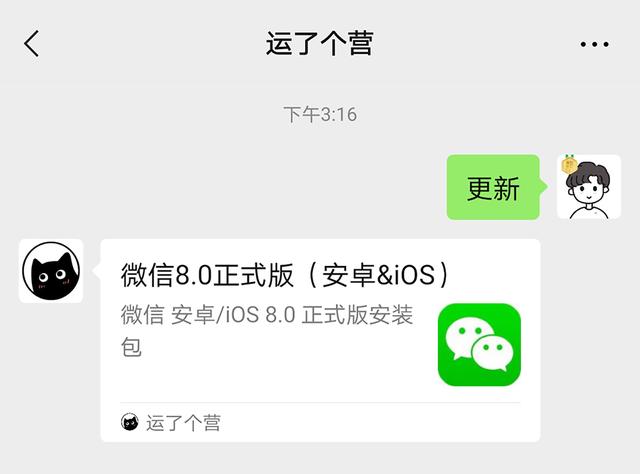This screenshot has height=474, width=640.
Task: Open the three-dot chat options menu
Action: [x=594, y=45]
